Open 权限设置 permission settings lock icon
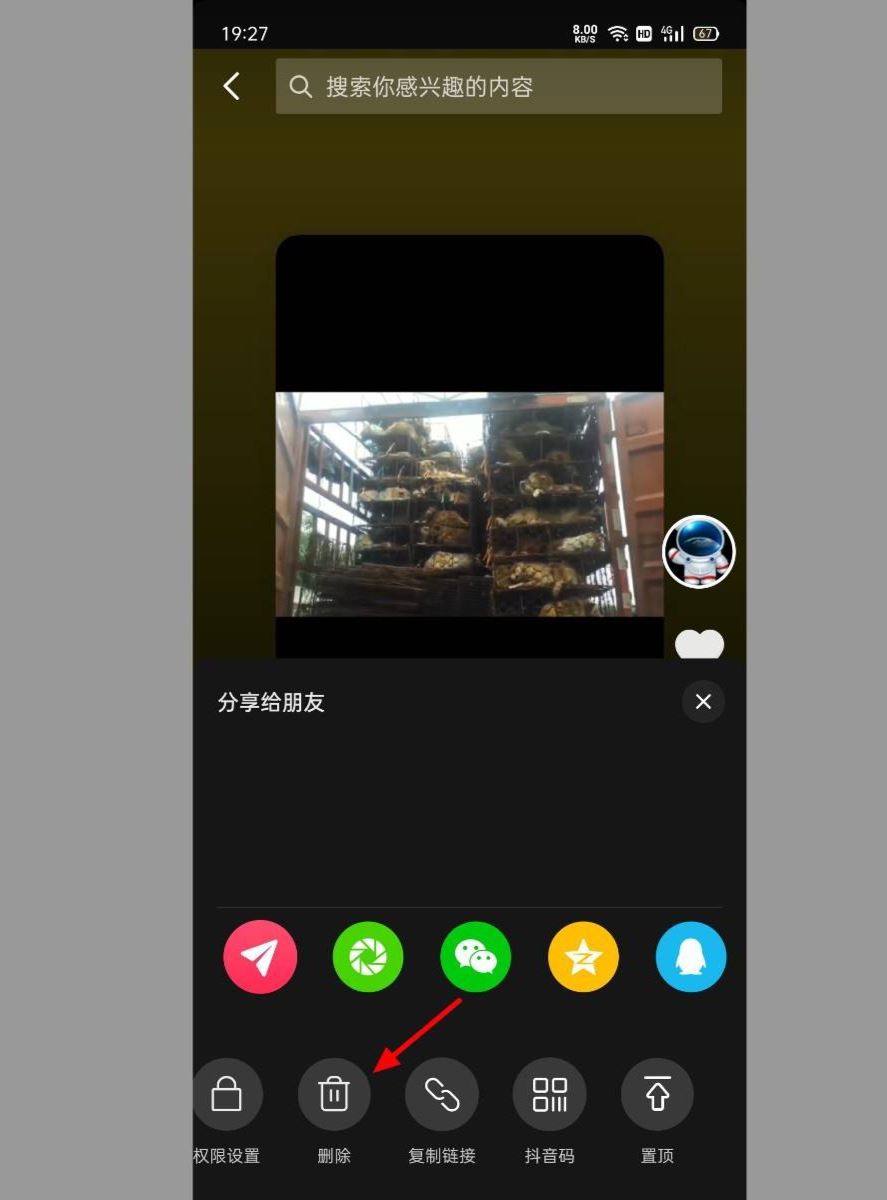 point(227,1094)
